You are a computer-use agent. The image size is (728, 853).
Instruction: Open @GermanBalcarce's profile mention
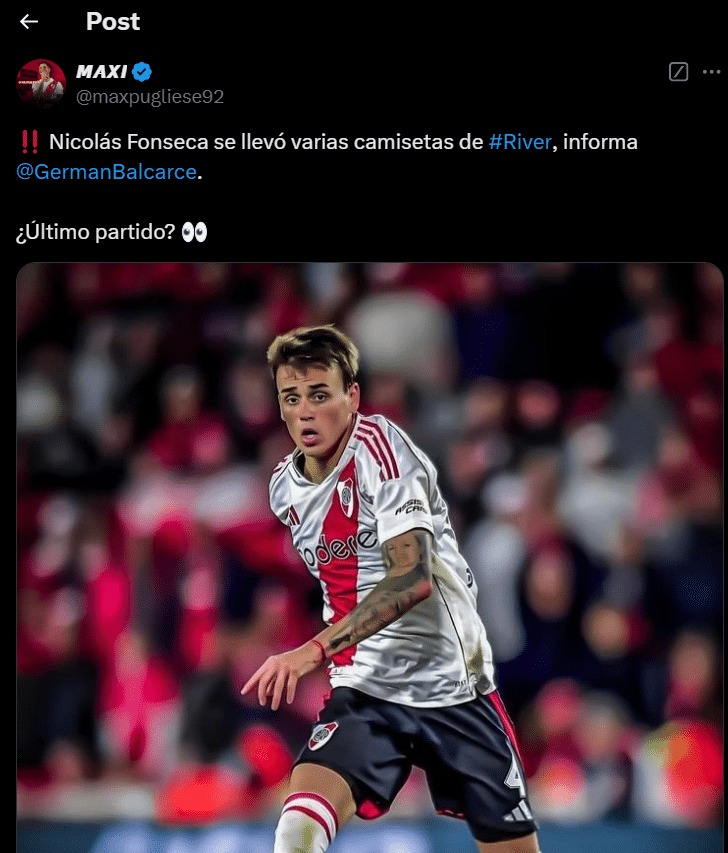coord(106,171)
